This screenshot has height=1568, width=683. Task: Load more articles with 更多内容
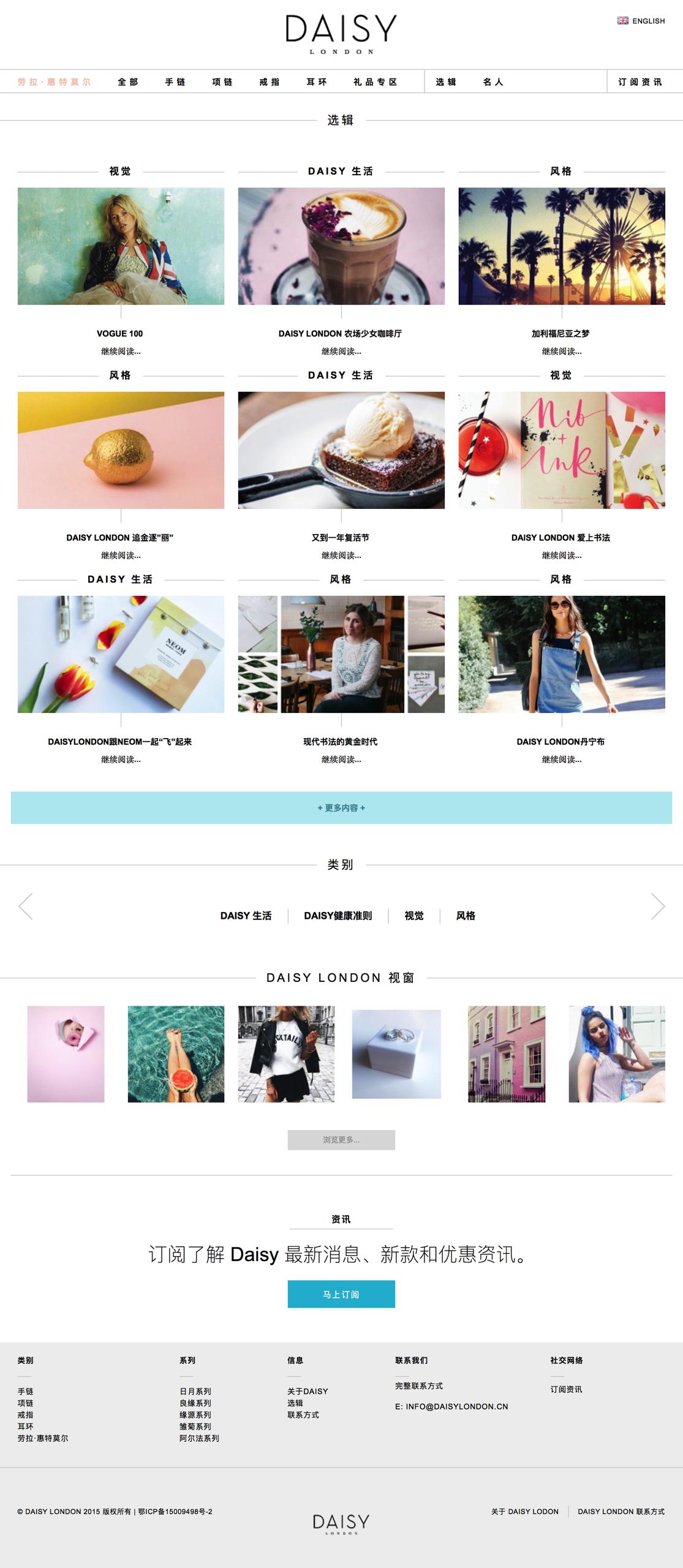pos(341,808)
